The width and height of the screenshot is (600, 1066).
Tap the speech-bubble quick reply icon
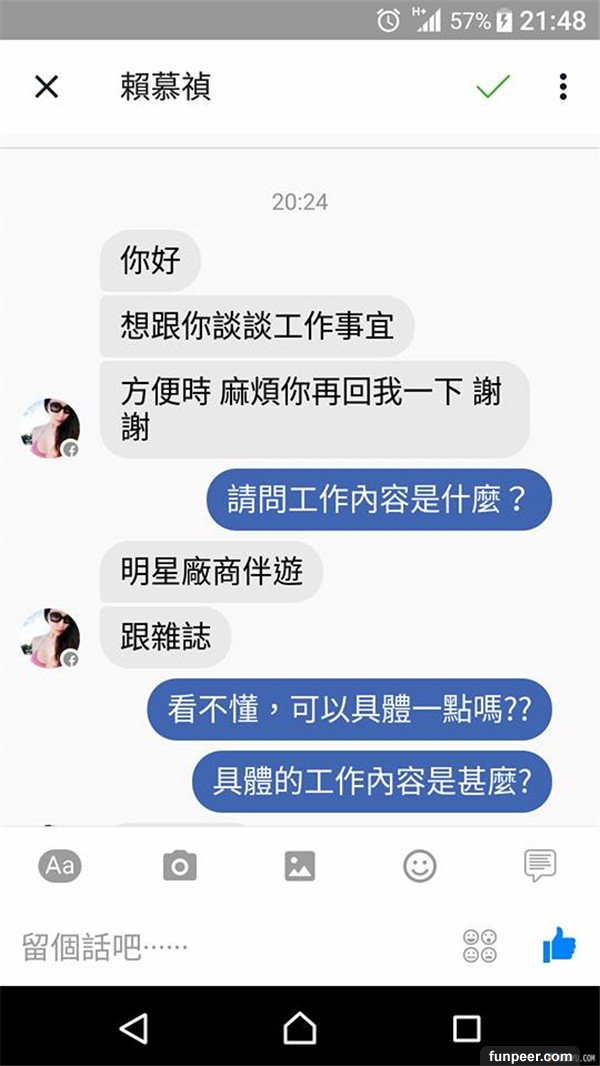540,865
